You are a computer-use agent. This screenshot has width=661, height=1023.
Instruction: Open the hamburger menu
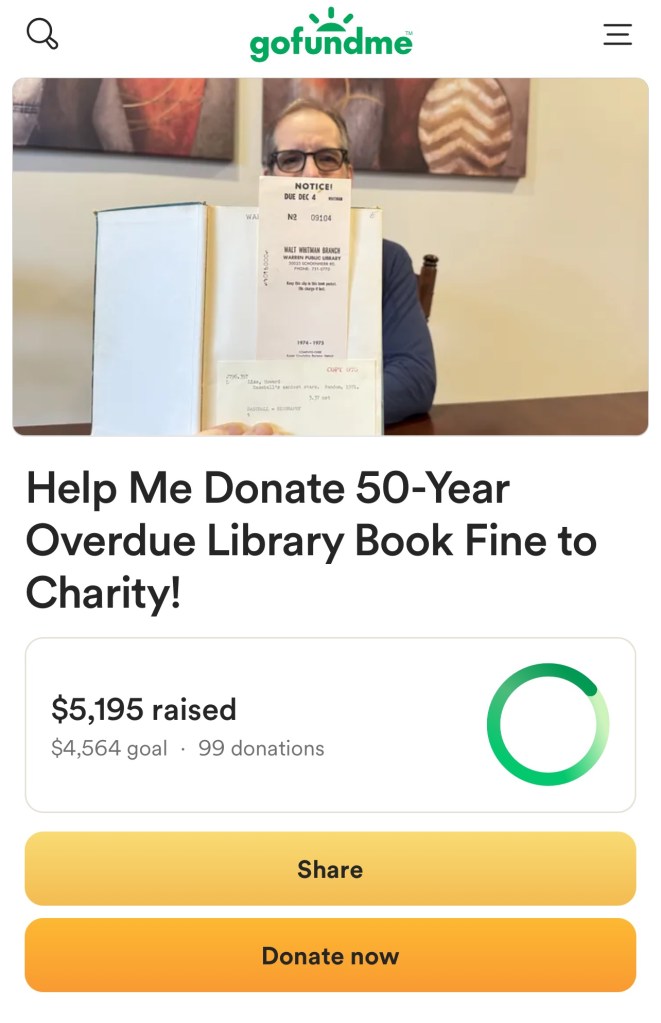[x=617, y=34]
